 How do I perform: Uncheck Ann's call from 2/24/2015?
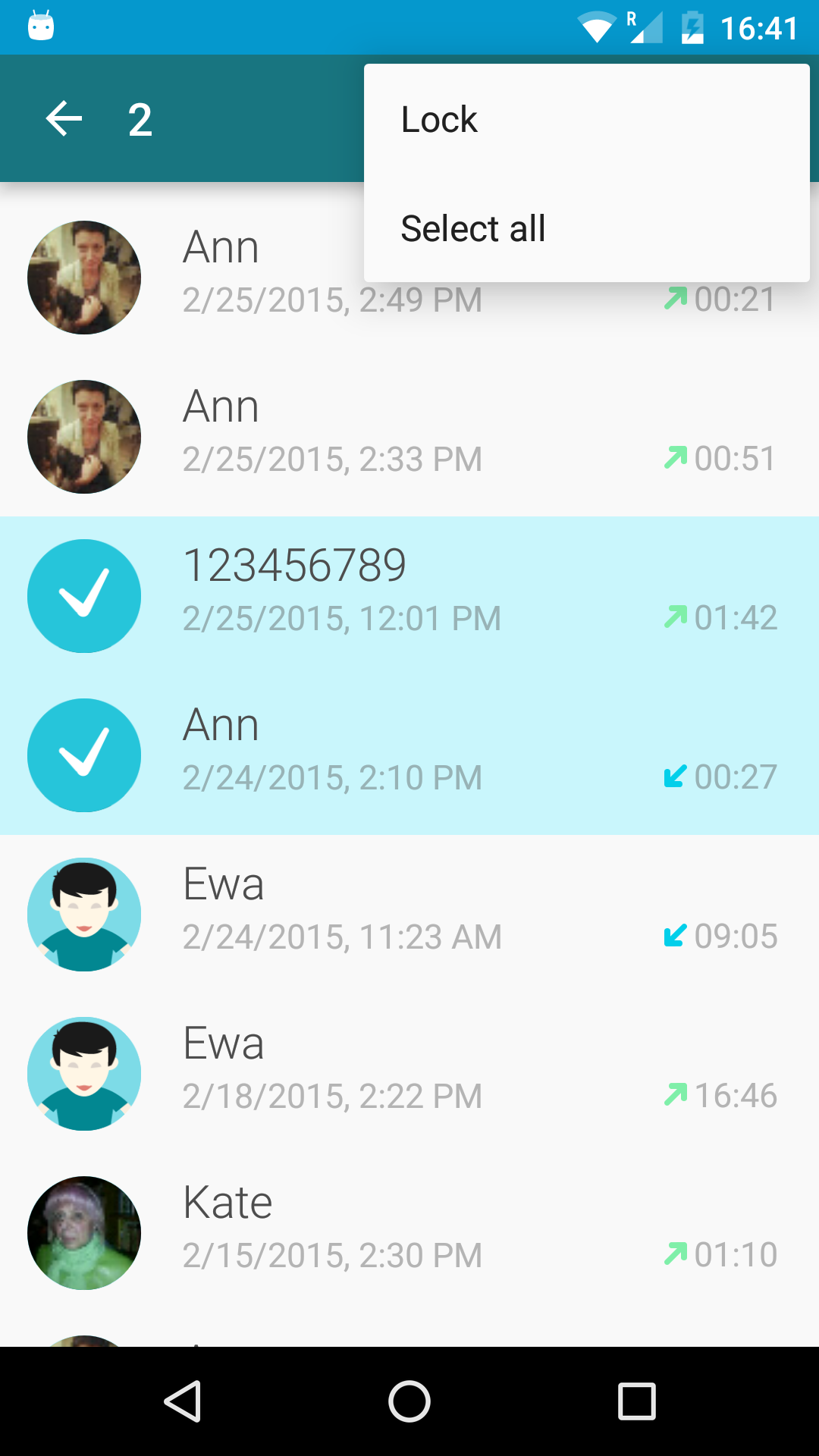(409, 755)
